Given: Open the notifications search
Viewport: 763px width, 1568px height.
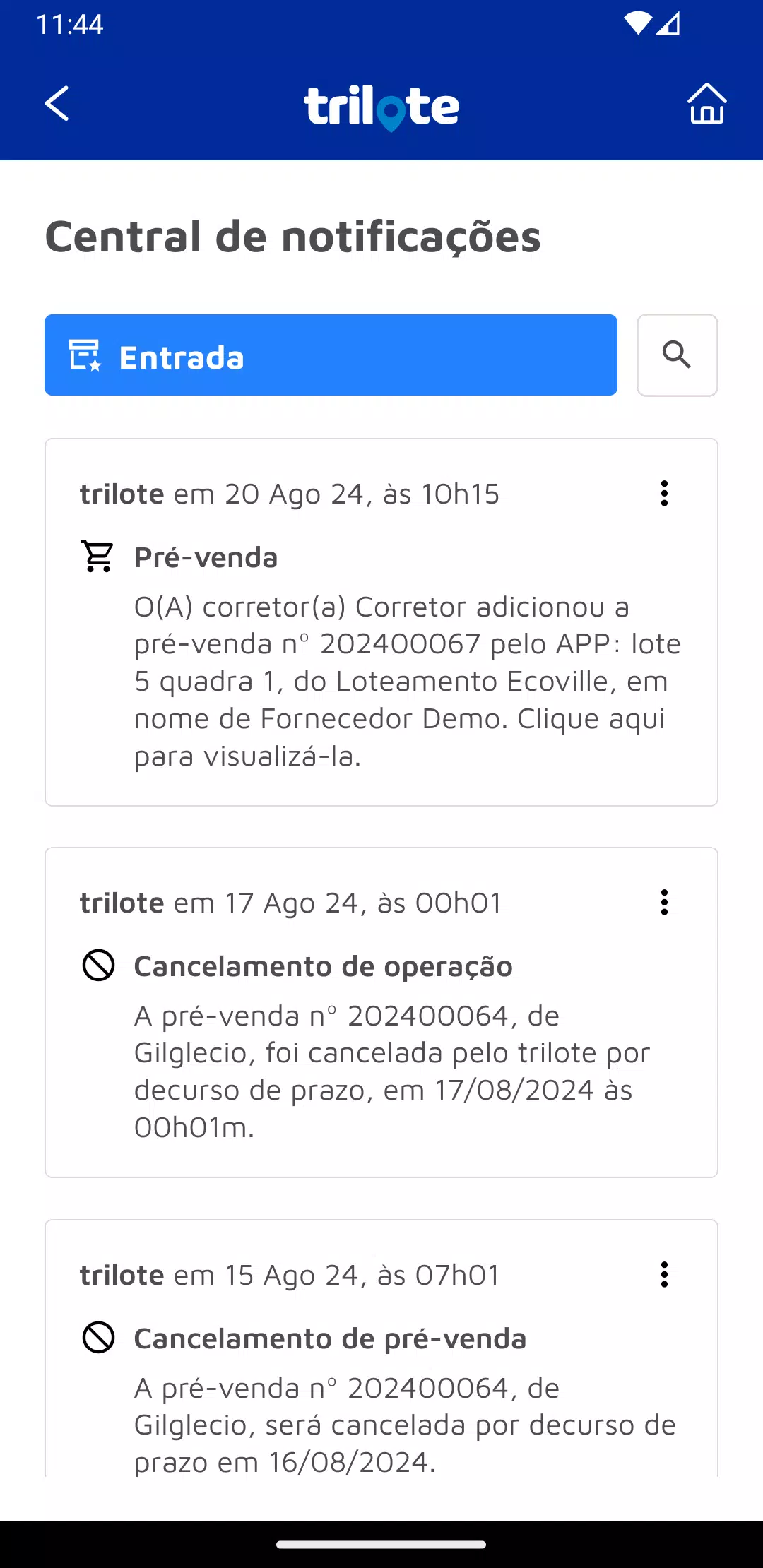Looking at the screenshot, I should click(x=677, y=355).
